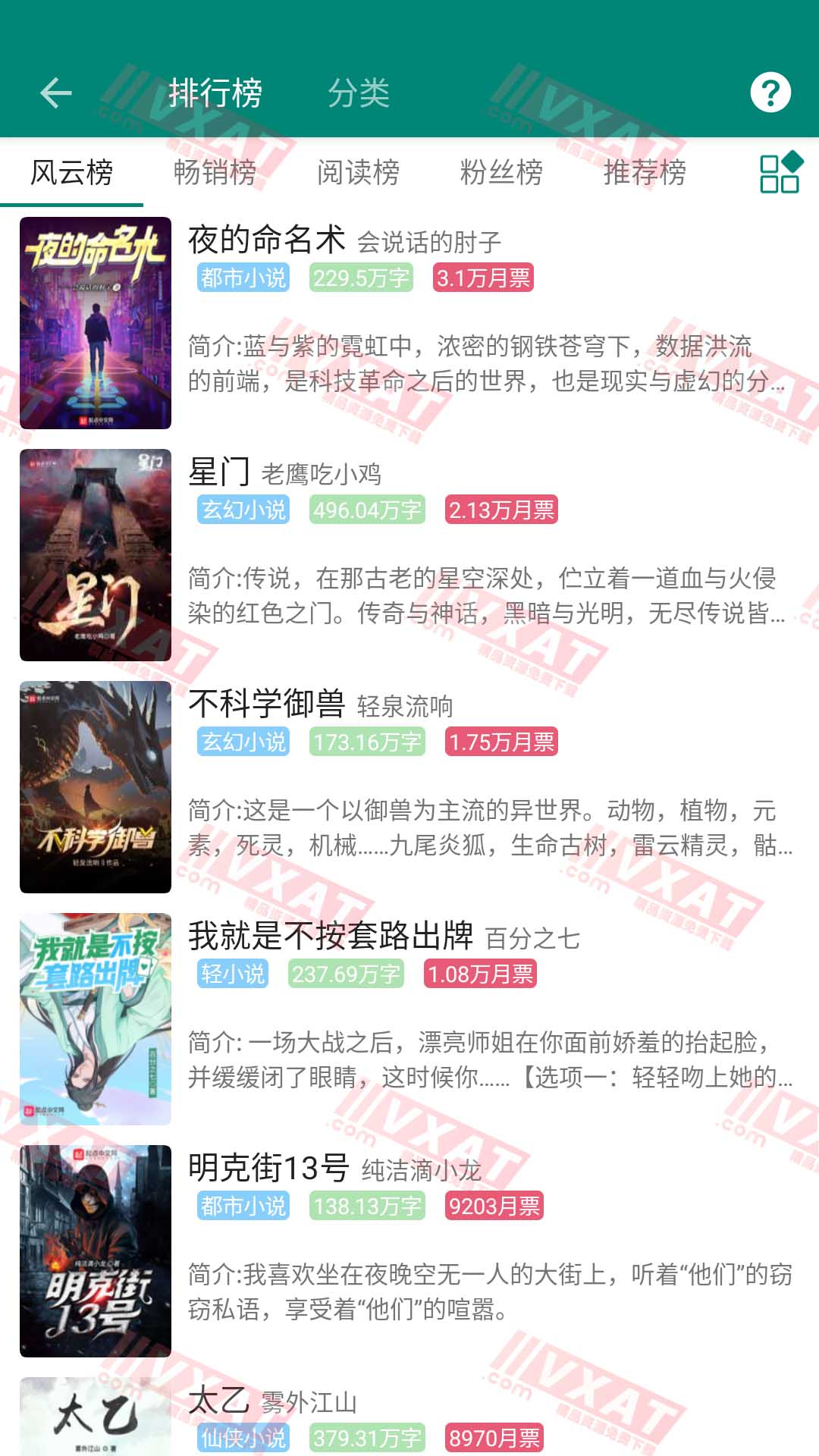
Task: Switch to the 分类 section in the header
Action: coord(359,93)
